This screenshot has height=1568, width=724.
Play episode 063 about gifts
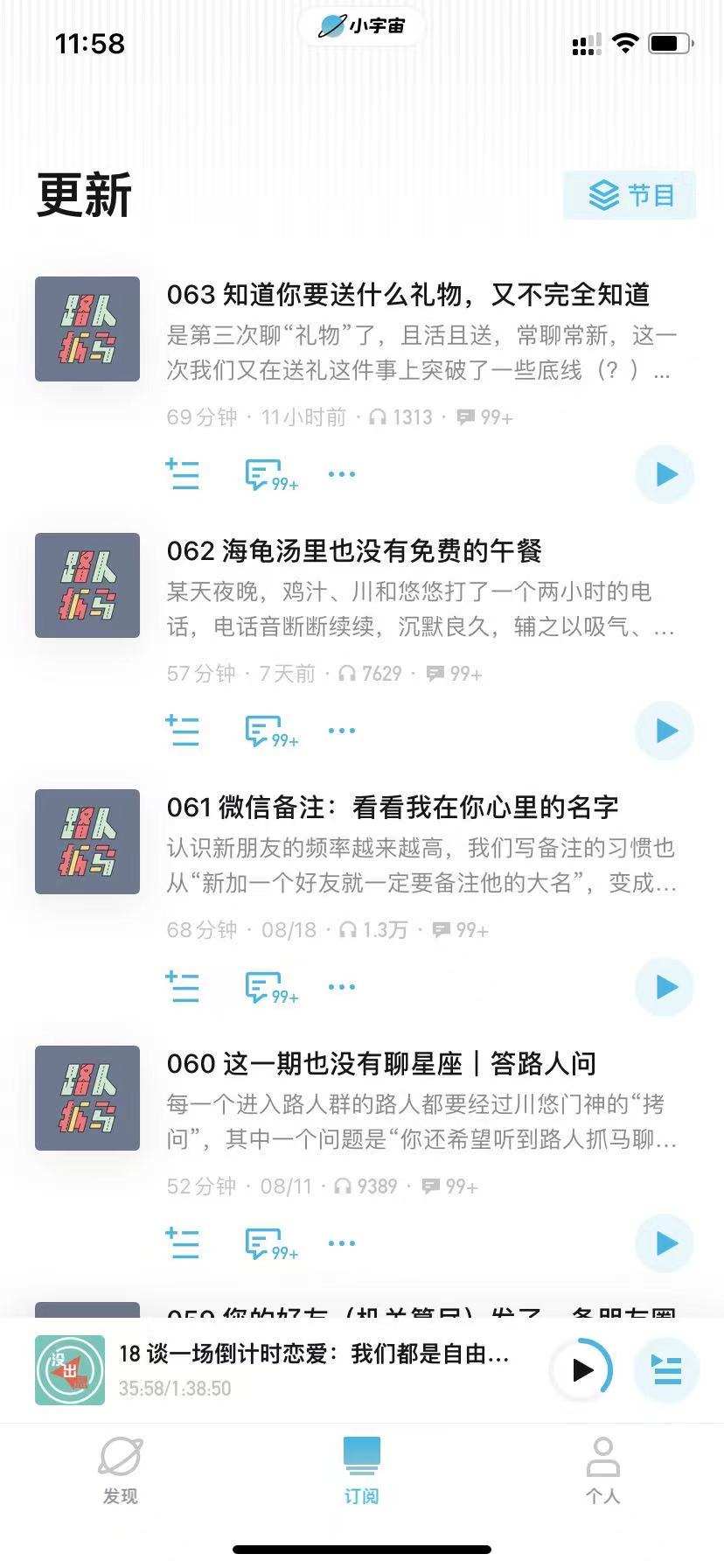click(665, 474)
